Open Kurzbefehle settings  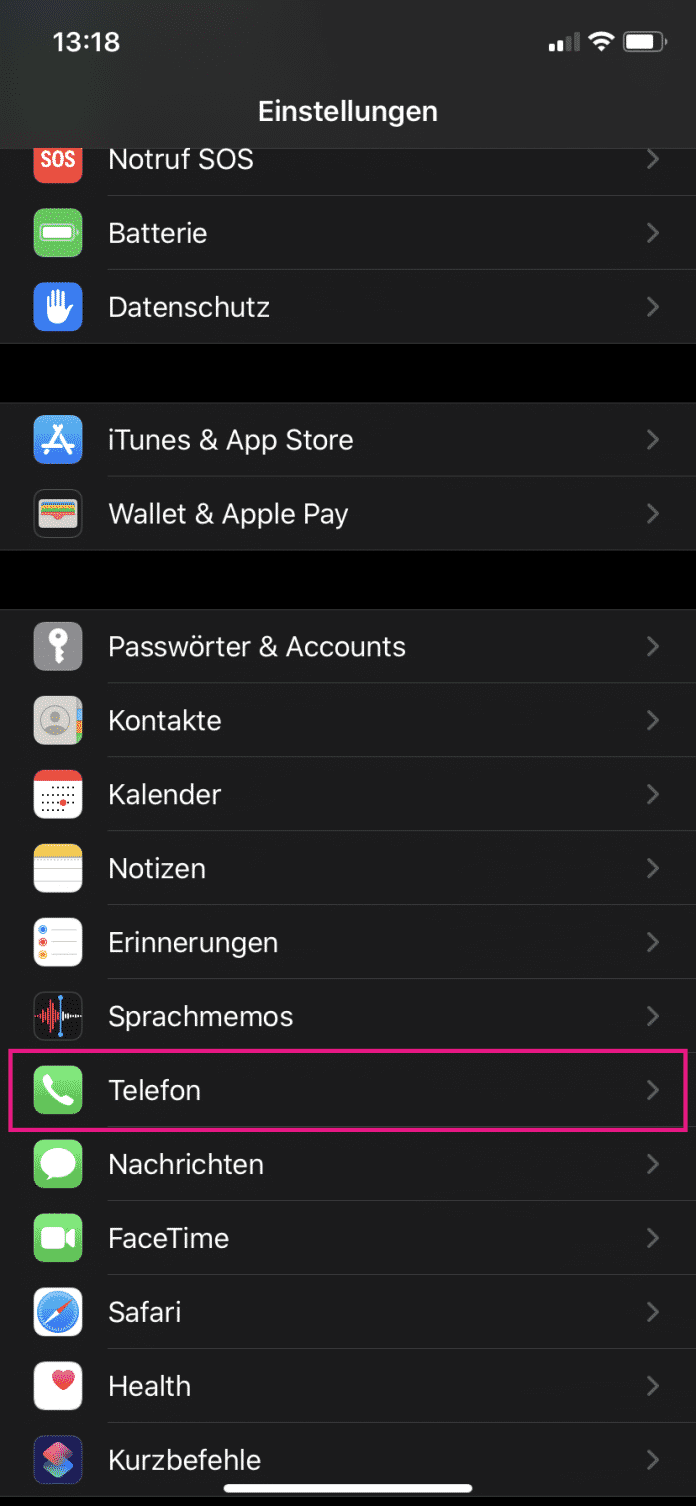pyautogui.click(x=348, y=1460)
